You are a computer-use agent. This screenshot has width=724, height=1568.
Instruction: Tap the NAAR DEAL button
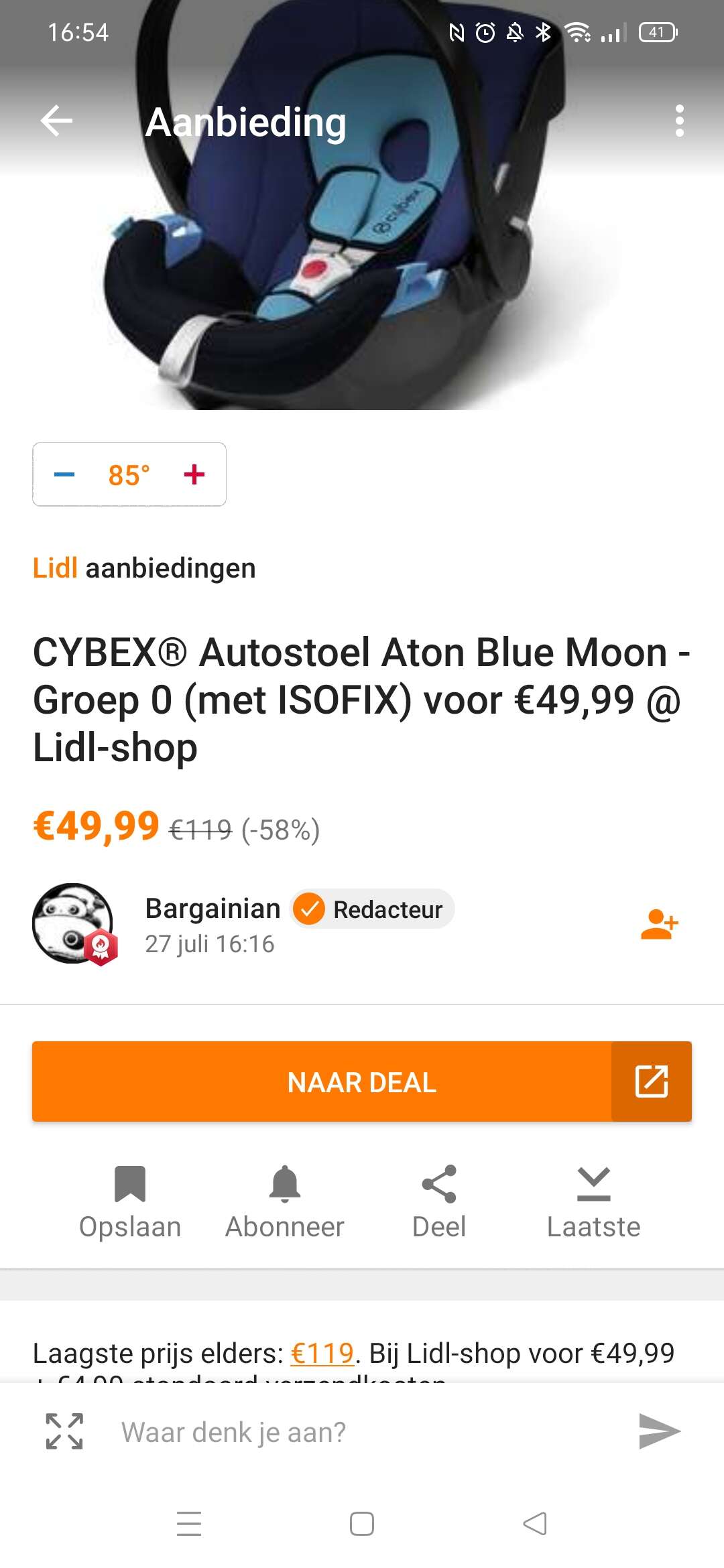click(362, 1082)
